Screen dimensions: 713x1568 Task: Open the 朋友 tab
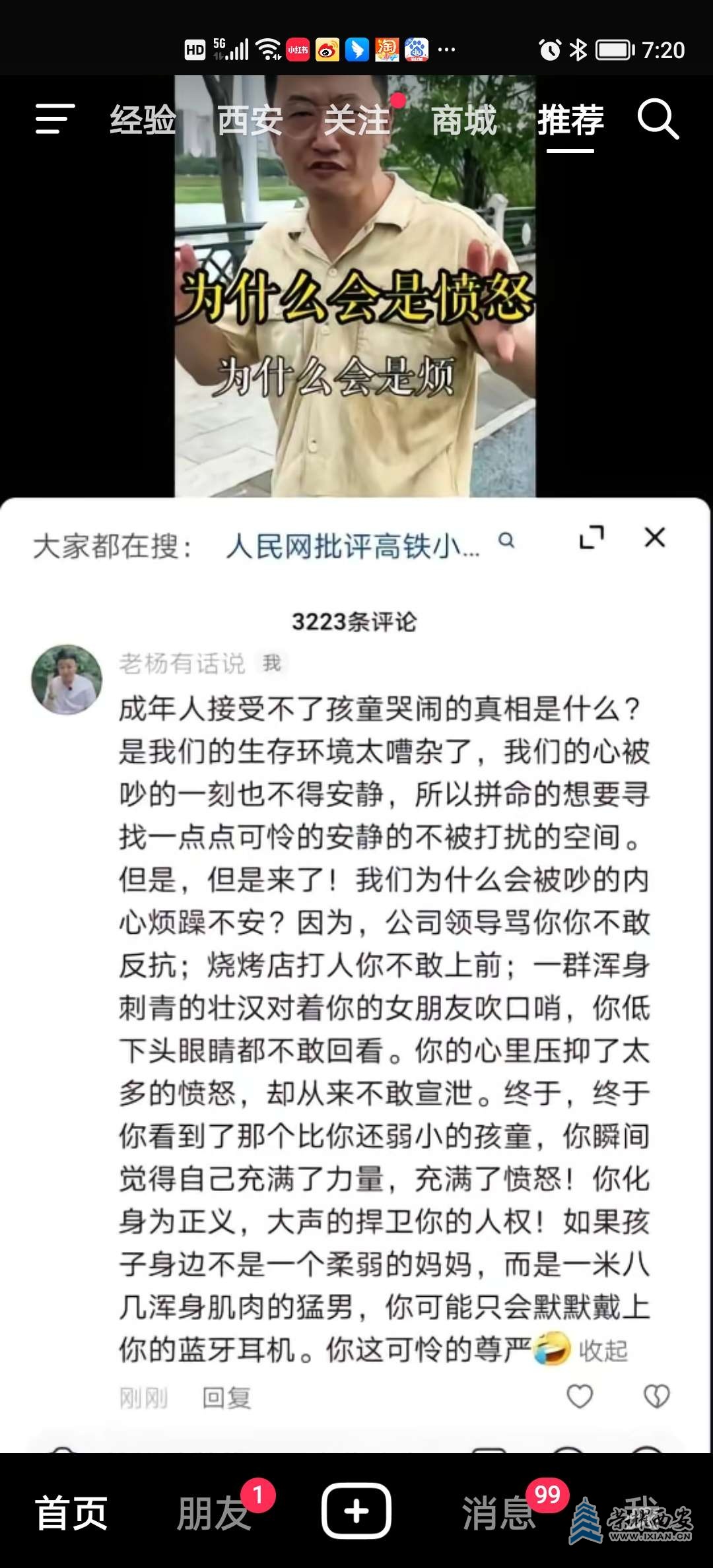point(213,1513)
